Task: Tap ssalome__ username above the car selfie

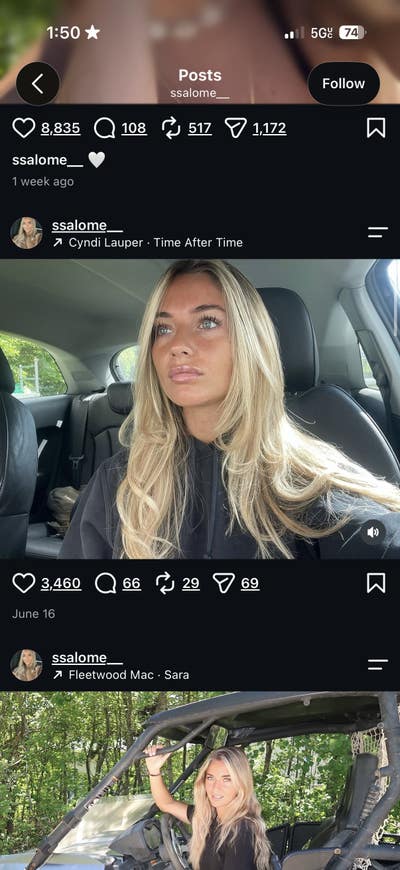Action: pyautogui.click(x=87, y=225)
